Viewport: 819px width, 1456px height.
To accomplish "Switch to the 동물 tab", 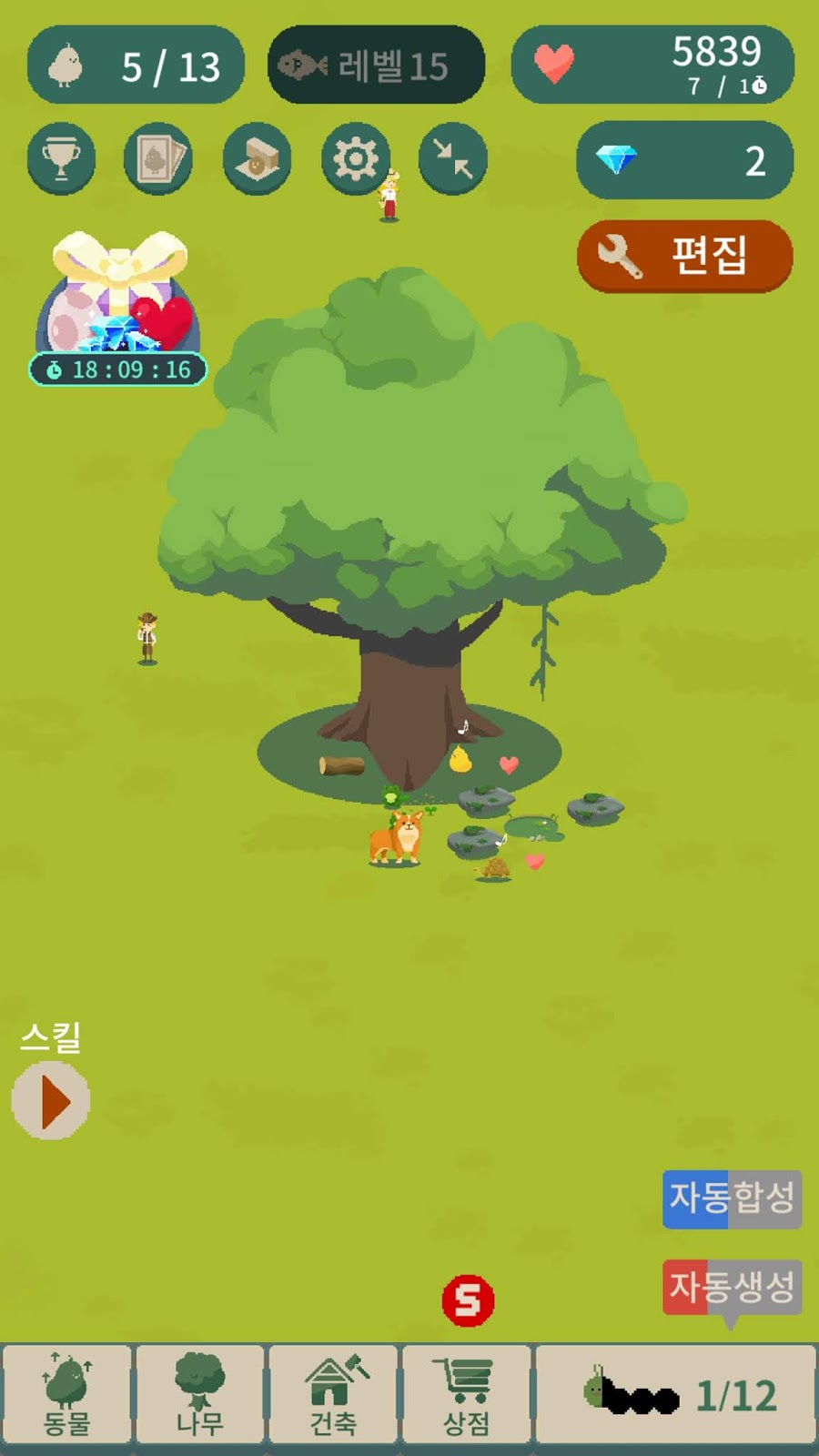I will pyautogui.click(x=67, y=1394).
